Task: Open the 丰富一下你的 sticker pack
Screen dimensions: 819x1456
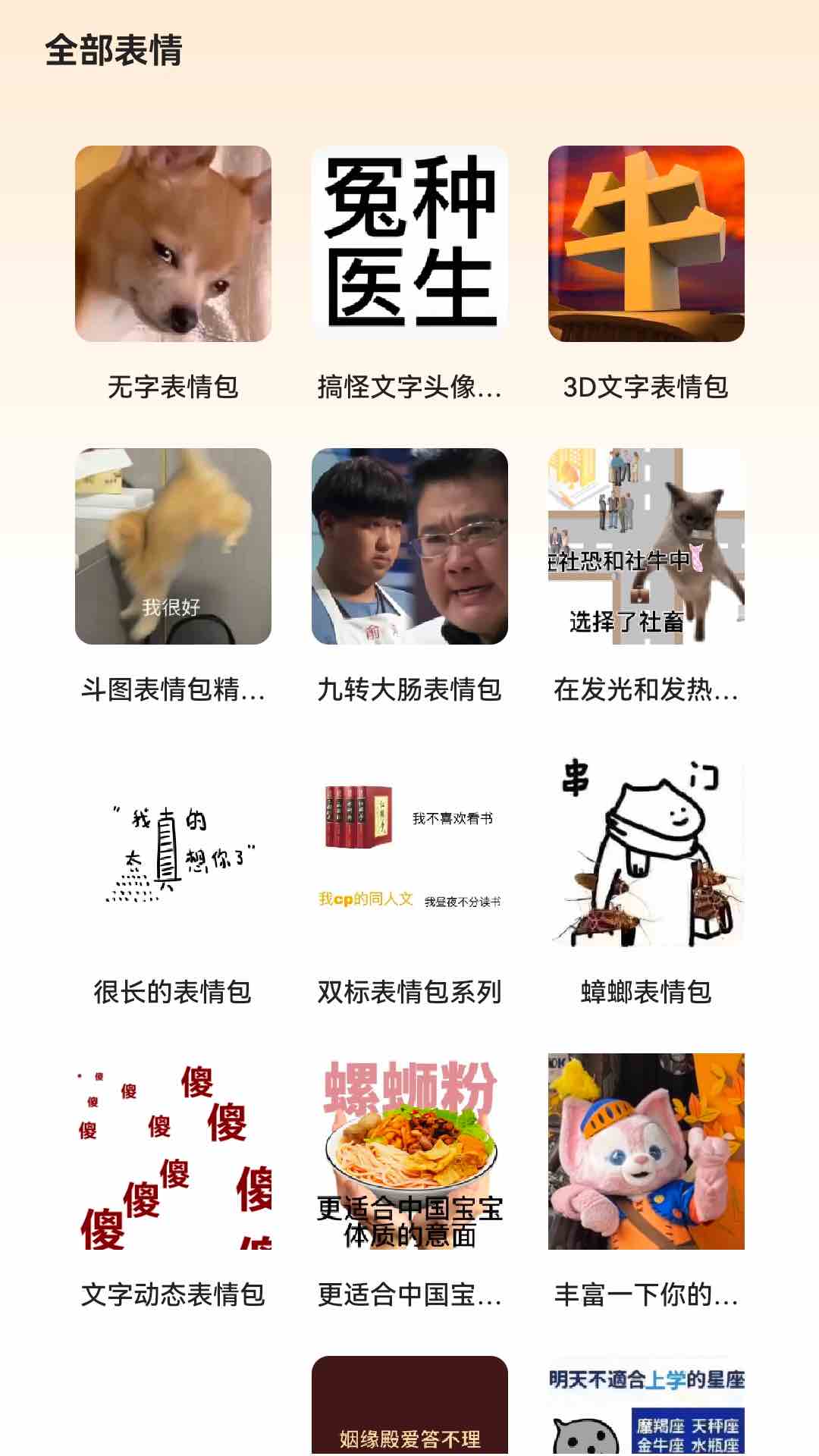Action: click(646, 1152)
